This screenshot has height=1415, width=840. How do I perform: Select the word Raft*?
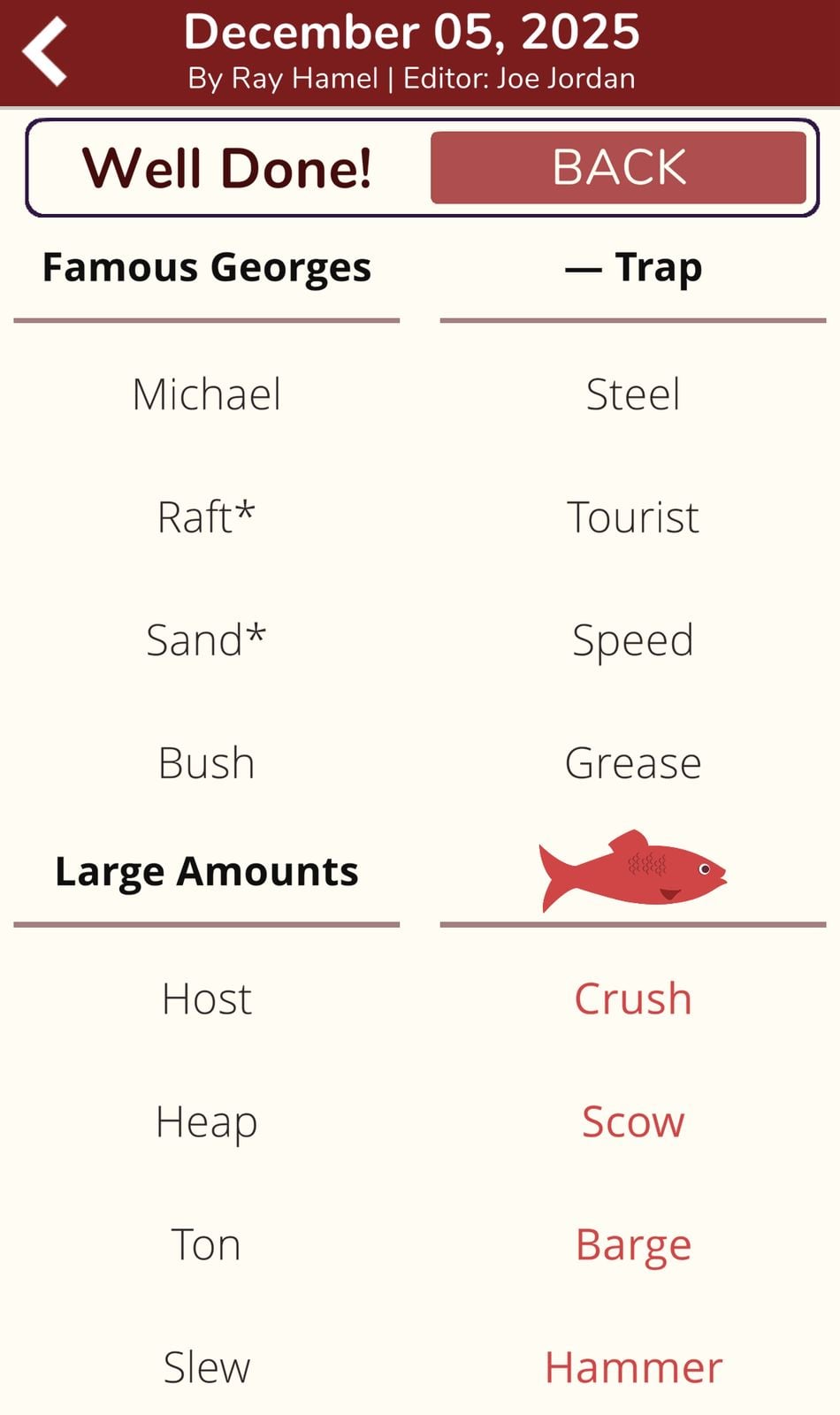[x=208, y=516]
